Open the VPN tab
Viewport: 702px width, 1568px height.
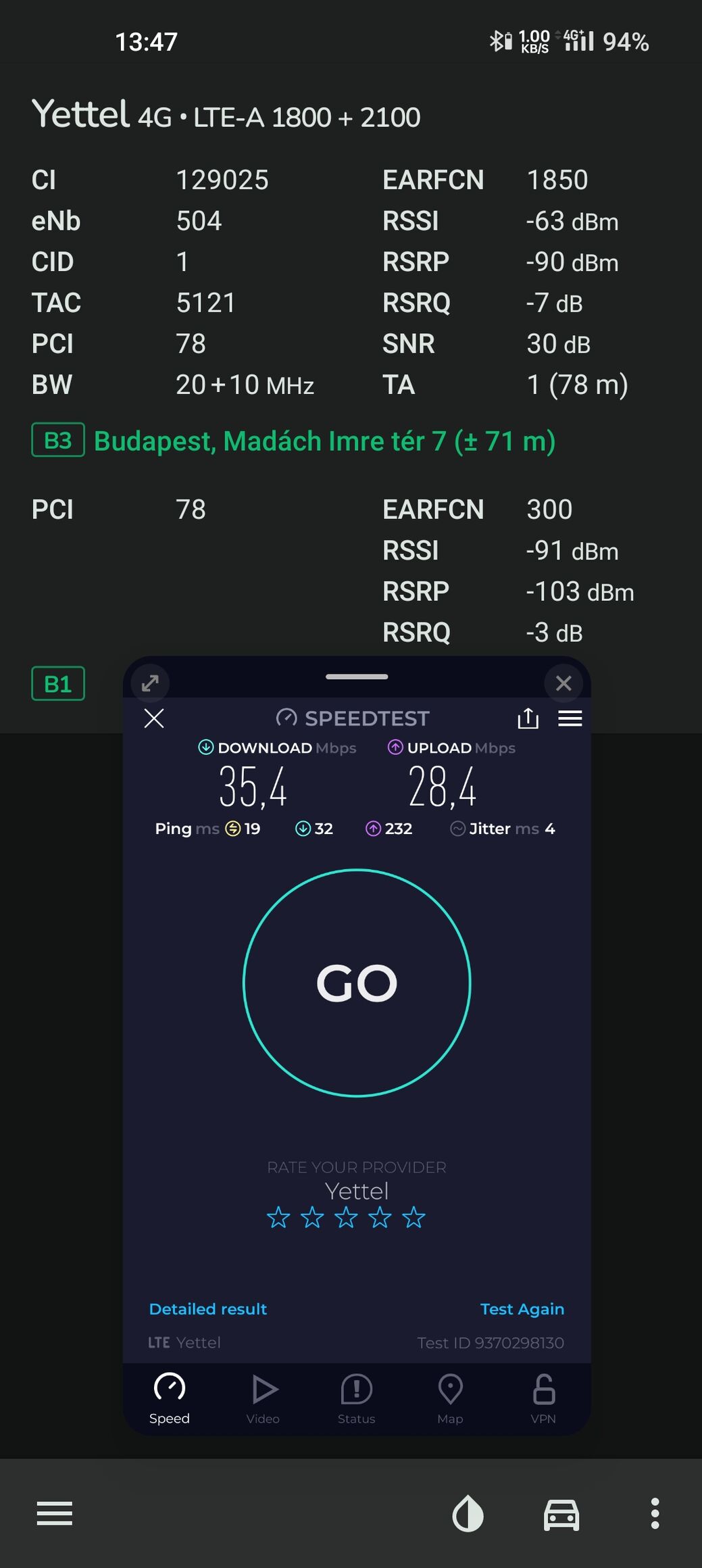click(543, 1398)
